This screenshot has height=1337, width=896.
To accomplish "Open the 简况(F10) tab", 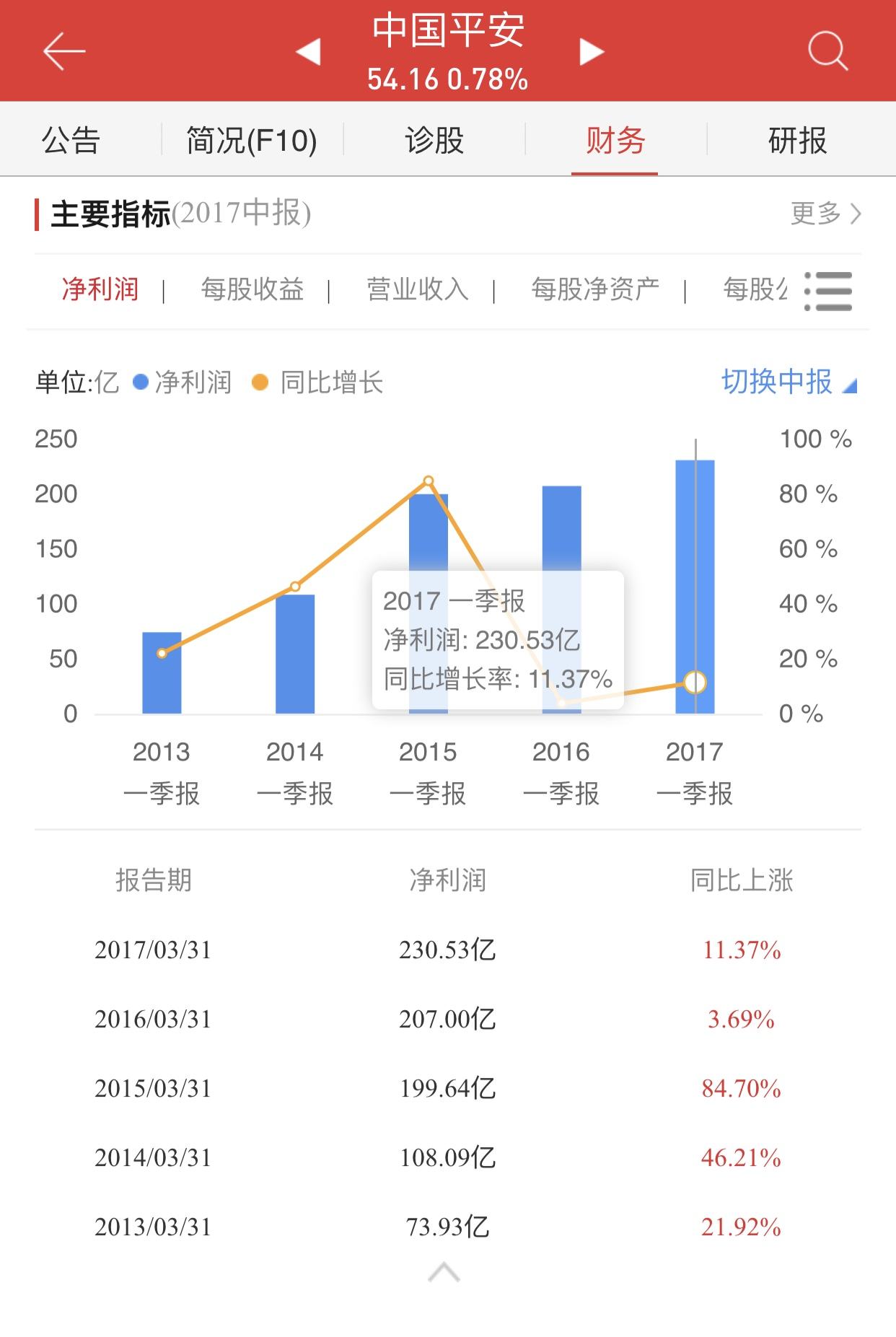I will [x=252, y=140].
